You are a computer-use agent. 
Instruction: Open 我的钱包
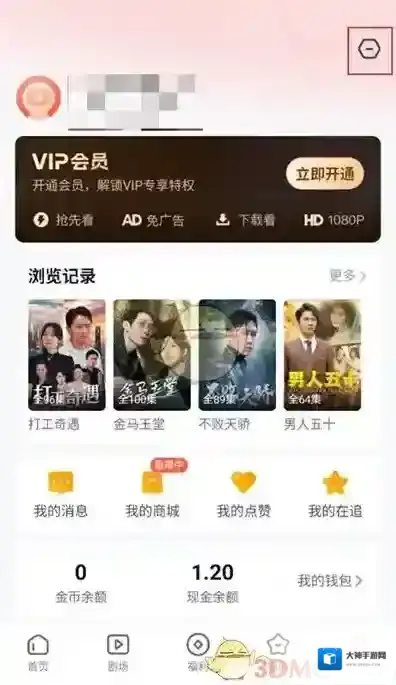[330, 581]
